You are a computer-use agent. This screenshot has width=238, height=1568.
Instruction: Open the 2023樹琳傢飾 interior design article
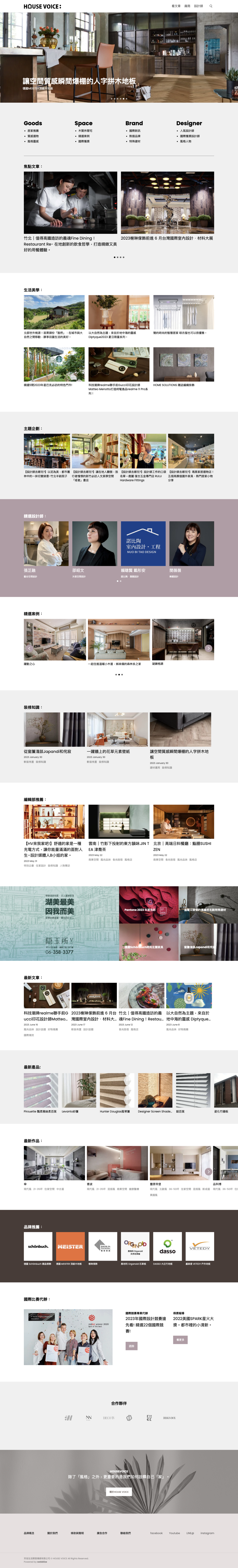(x=167, y=238)
